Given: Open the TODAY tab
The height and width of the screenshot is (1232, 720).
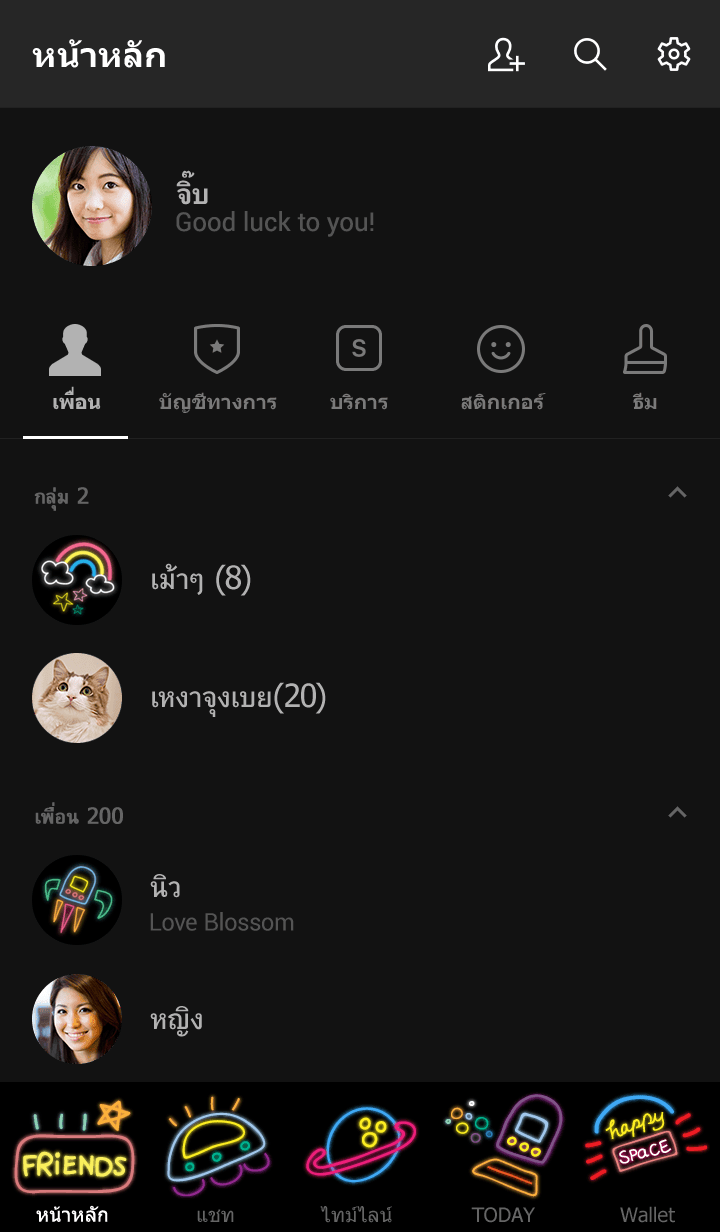Looking at the screenshot, I should [x=503, y=1158].
